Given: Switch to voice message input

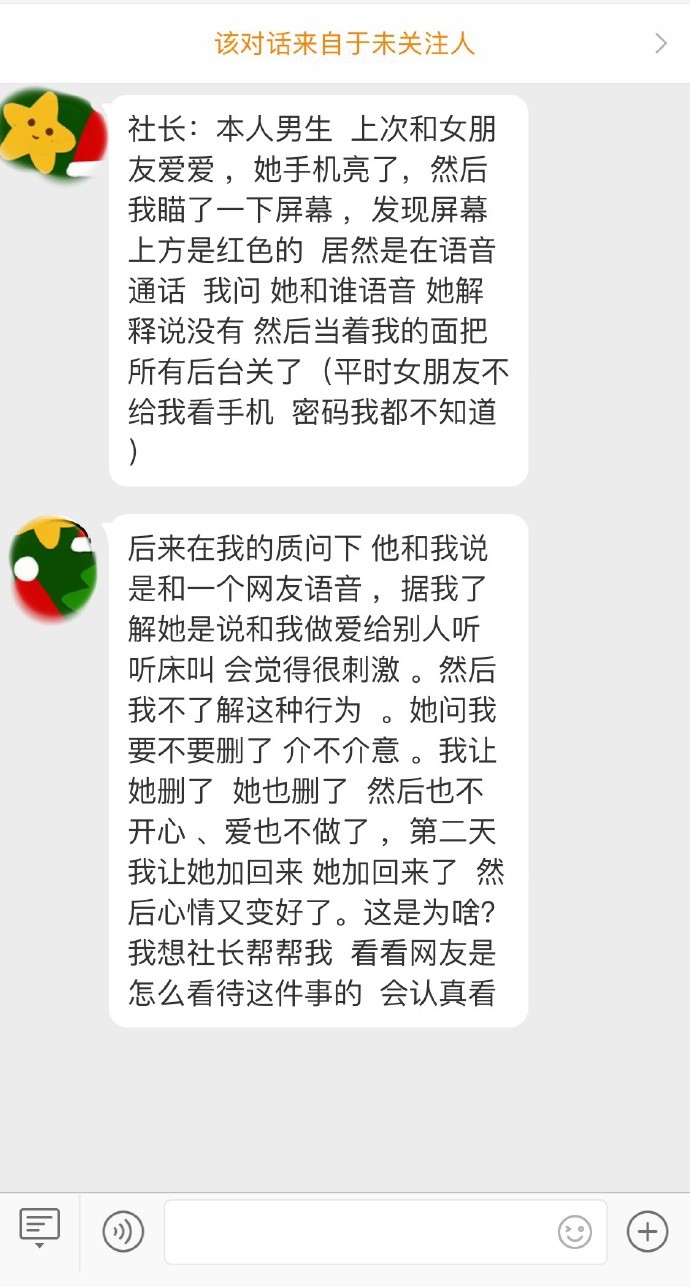Looking at the screenshot, I should click(x=123, y=1231).
